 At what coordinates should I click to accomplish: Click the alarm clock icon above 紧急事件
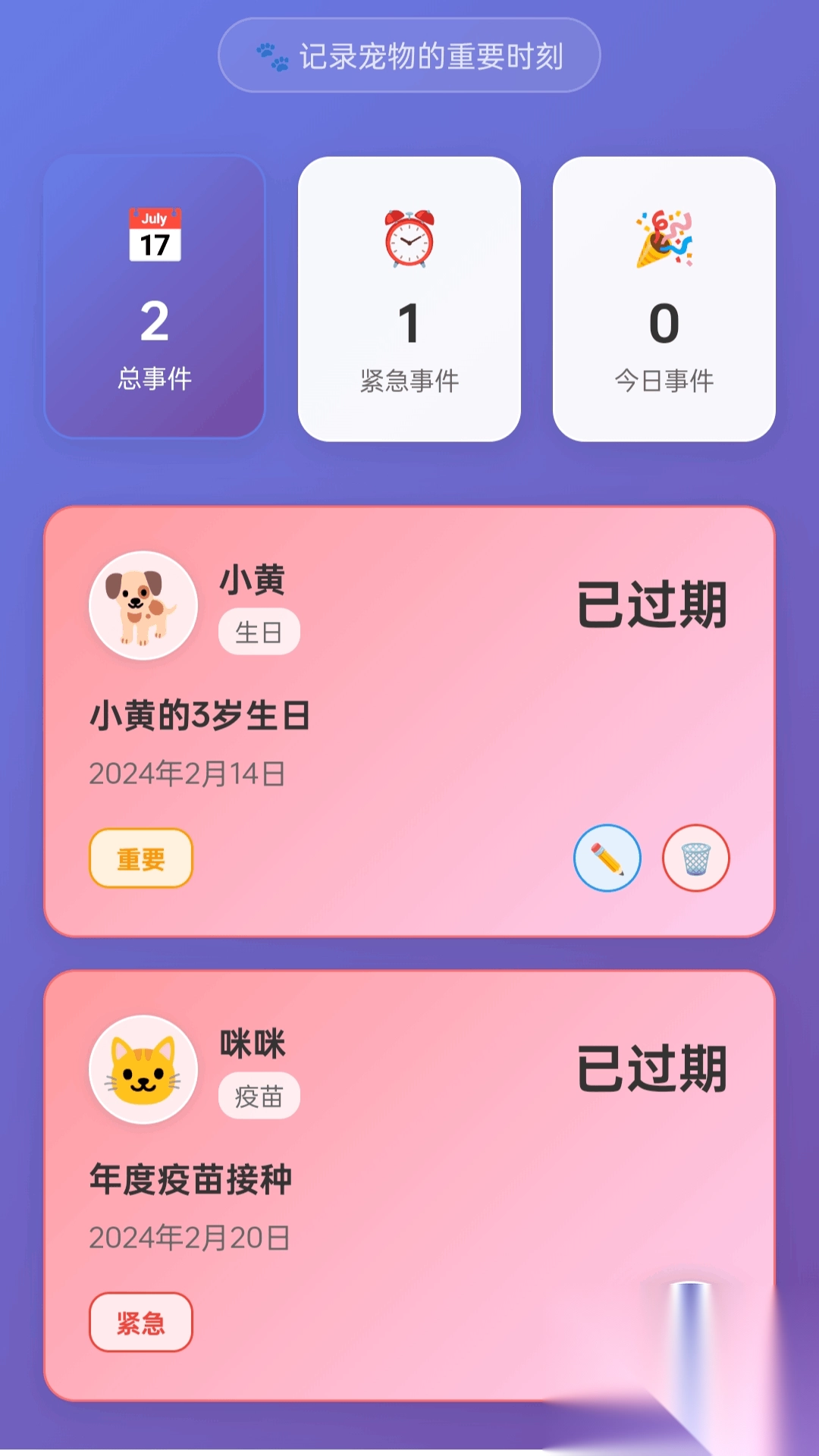click(409, 235)
